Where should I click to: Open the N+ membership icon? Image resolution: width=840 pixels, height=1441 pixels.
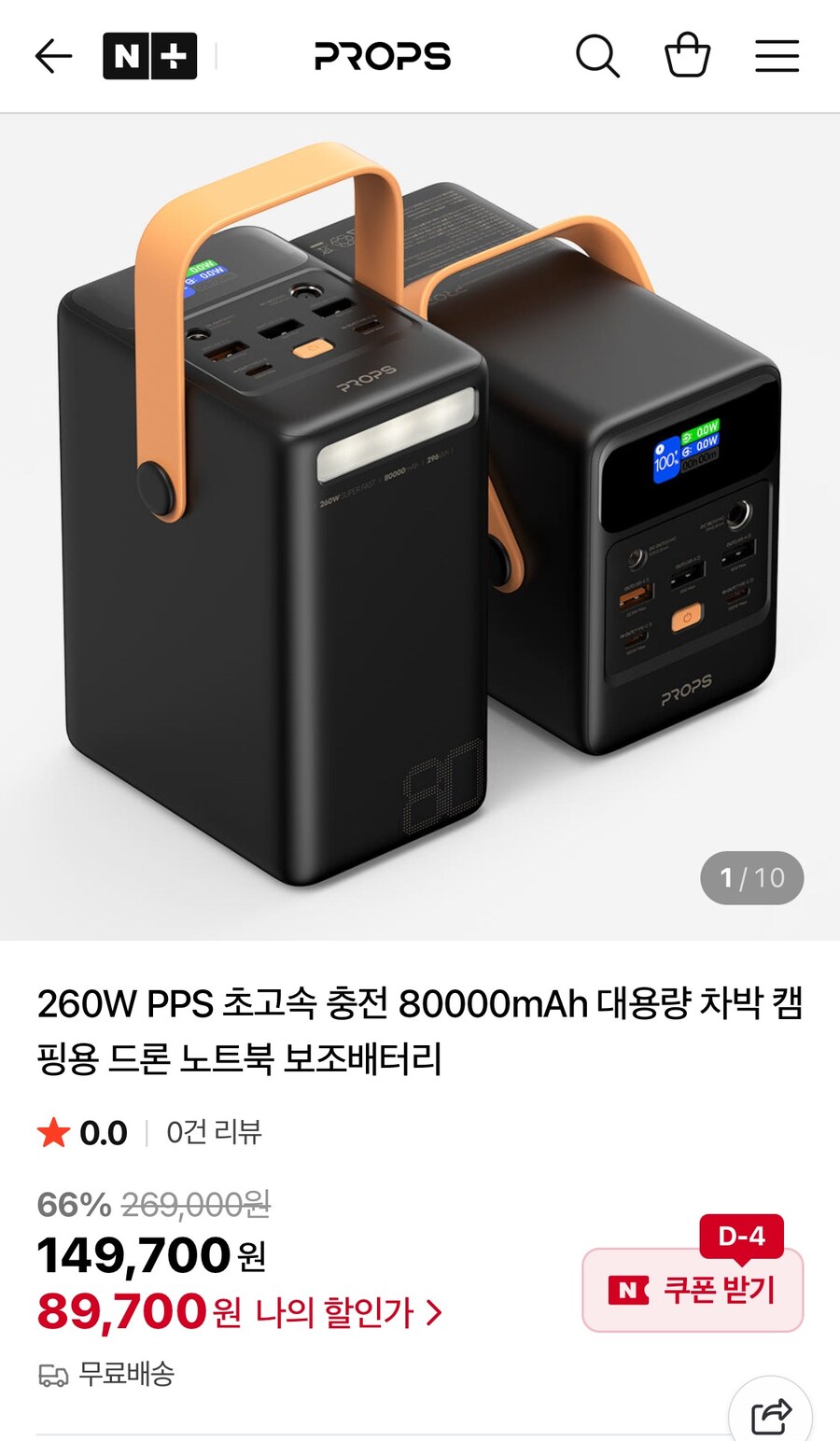point(149,56)
